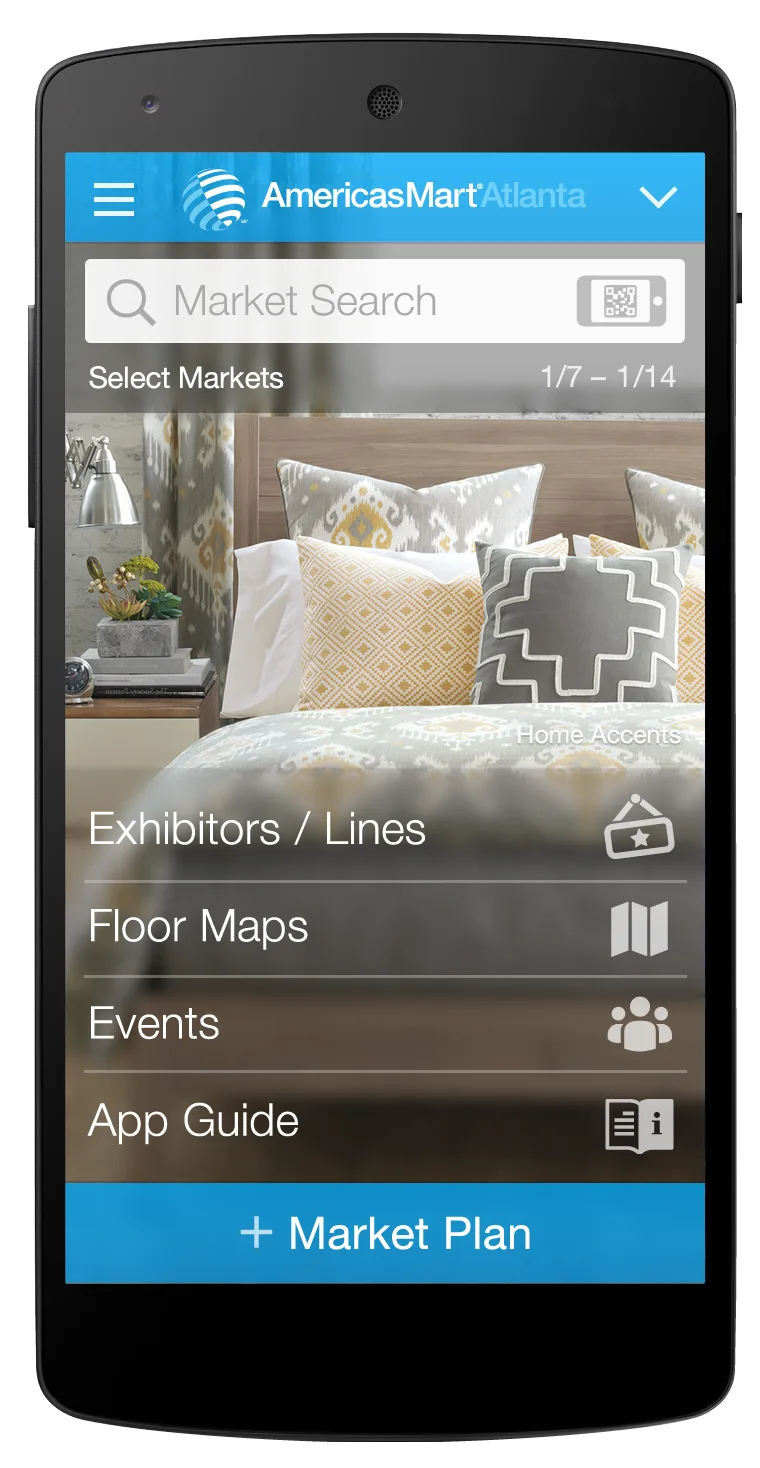This screenshot has width=760, height=1468.
Task: Open the Select Markets picker
Action: [186, 378]
